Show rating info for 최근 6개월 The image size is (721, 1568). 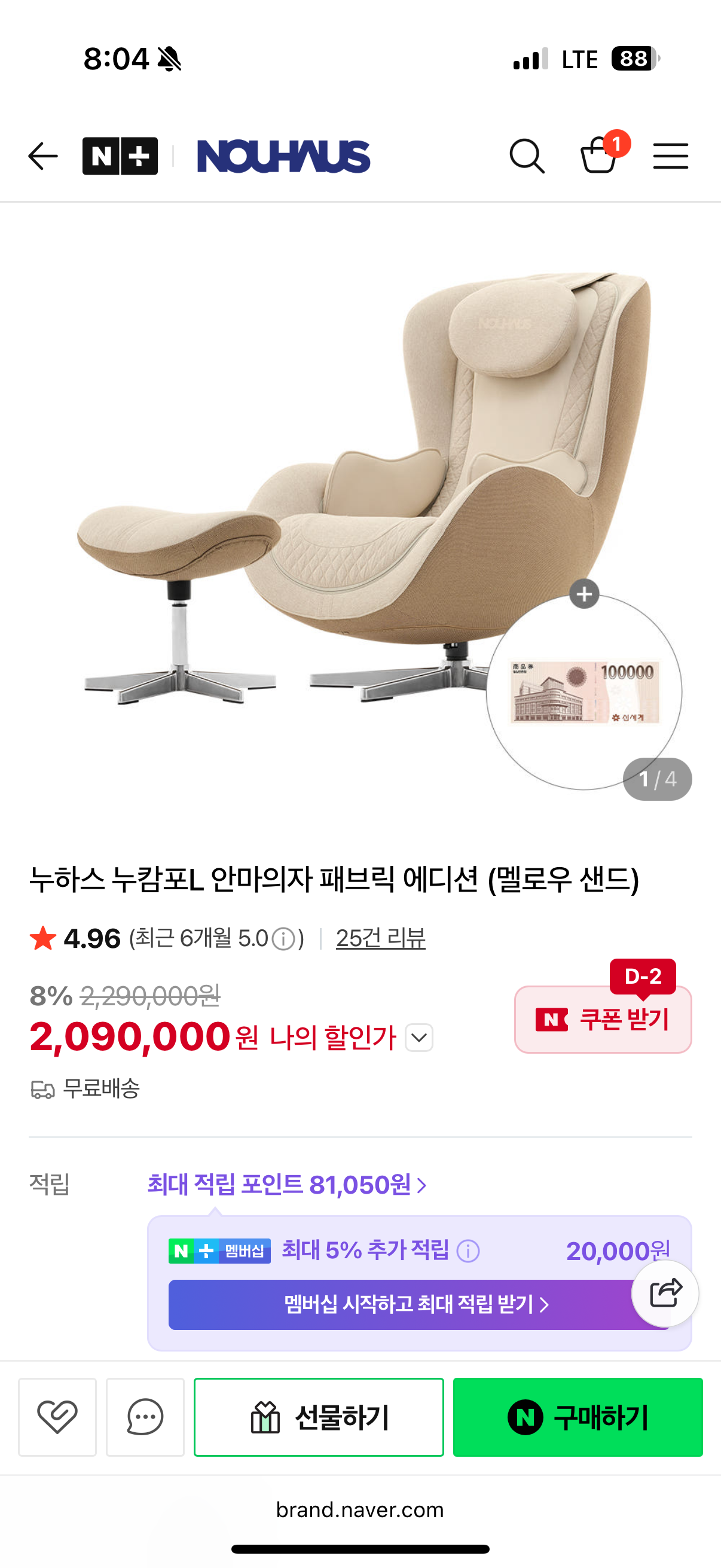283,939
